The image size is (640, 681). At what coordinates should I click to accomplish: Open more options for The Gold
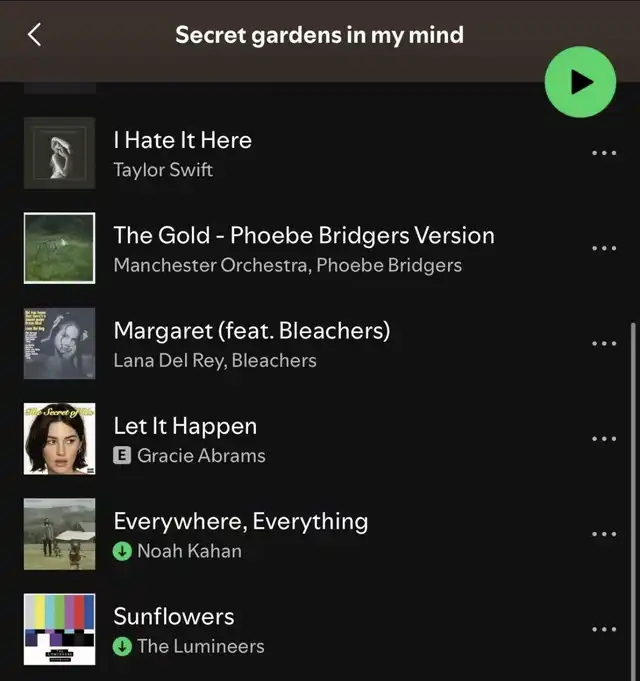click(603, 249)
